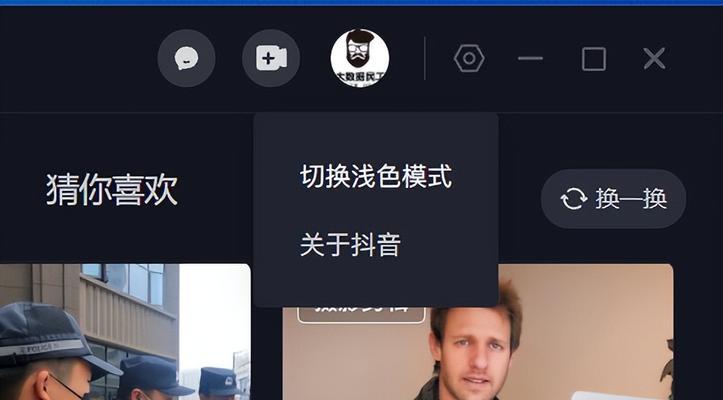Screen dimensions: 723x400
Task: Select 切换浅色模式 to switch light mode
Action: [376, 177]
